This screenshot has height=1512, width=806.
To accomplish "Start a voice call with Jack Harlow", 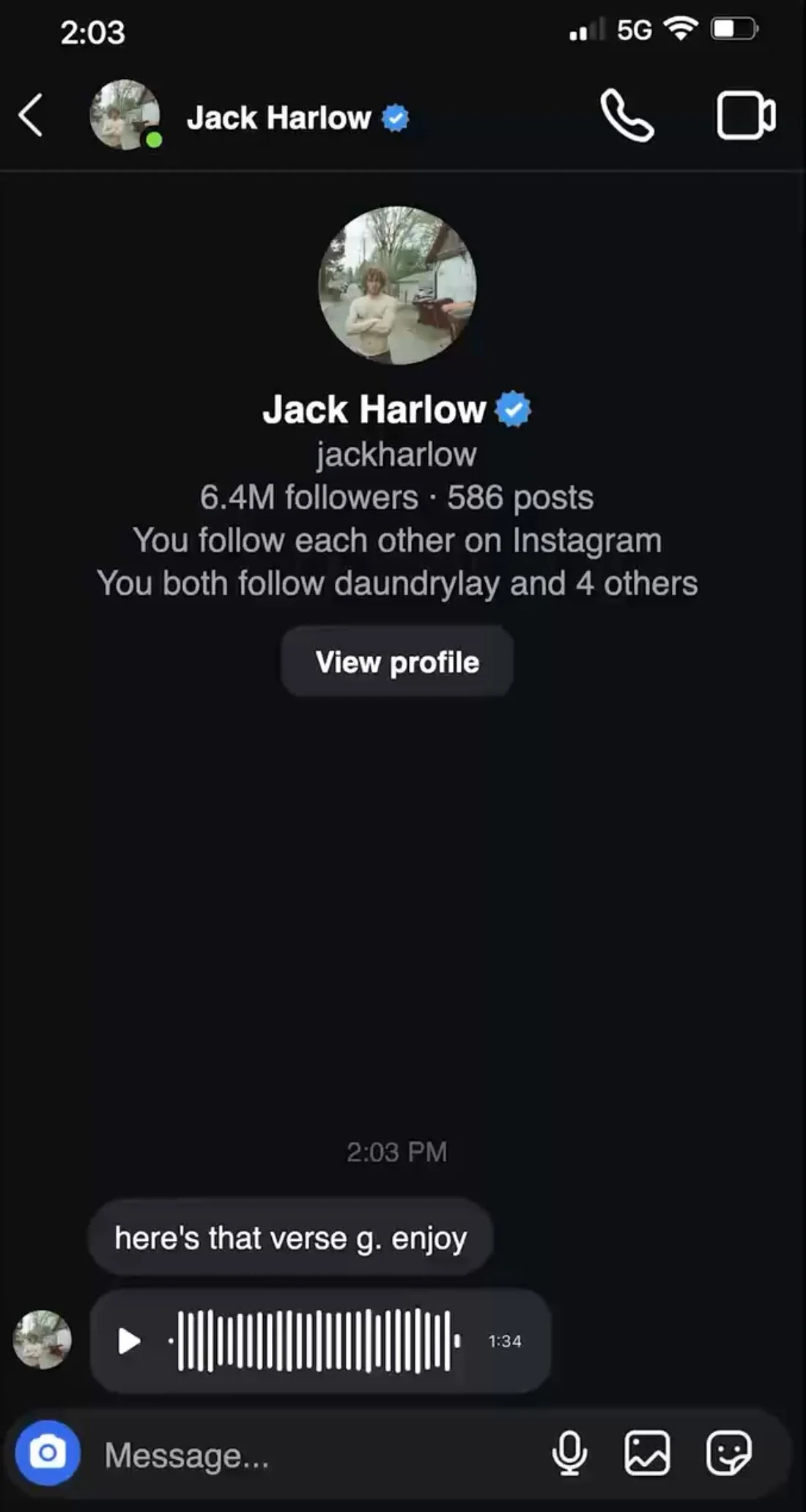I will [x=626, y=116].
